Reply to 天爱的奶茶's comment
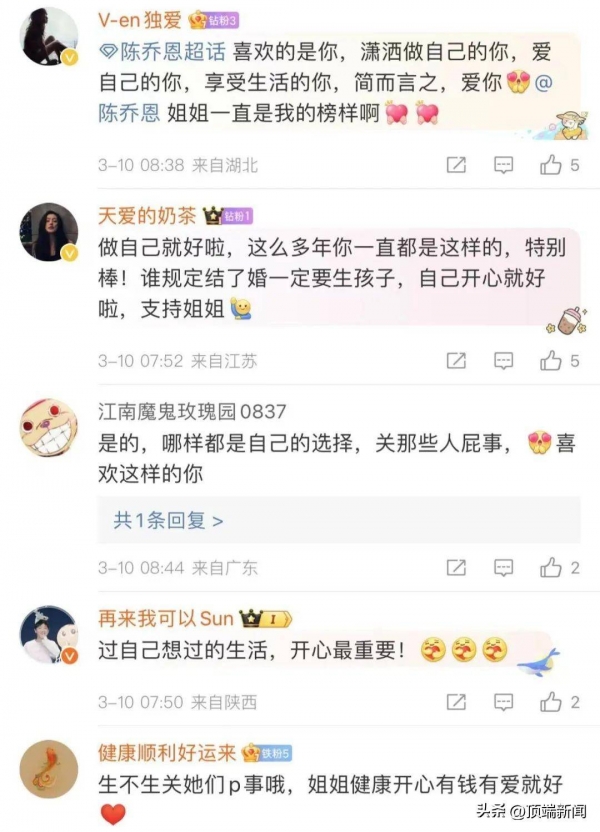The image size is (600, 832). 504,361
